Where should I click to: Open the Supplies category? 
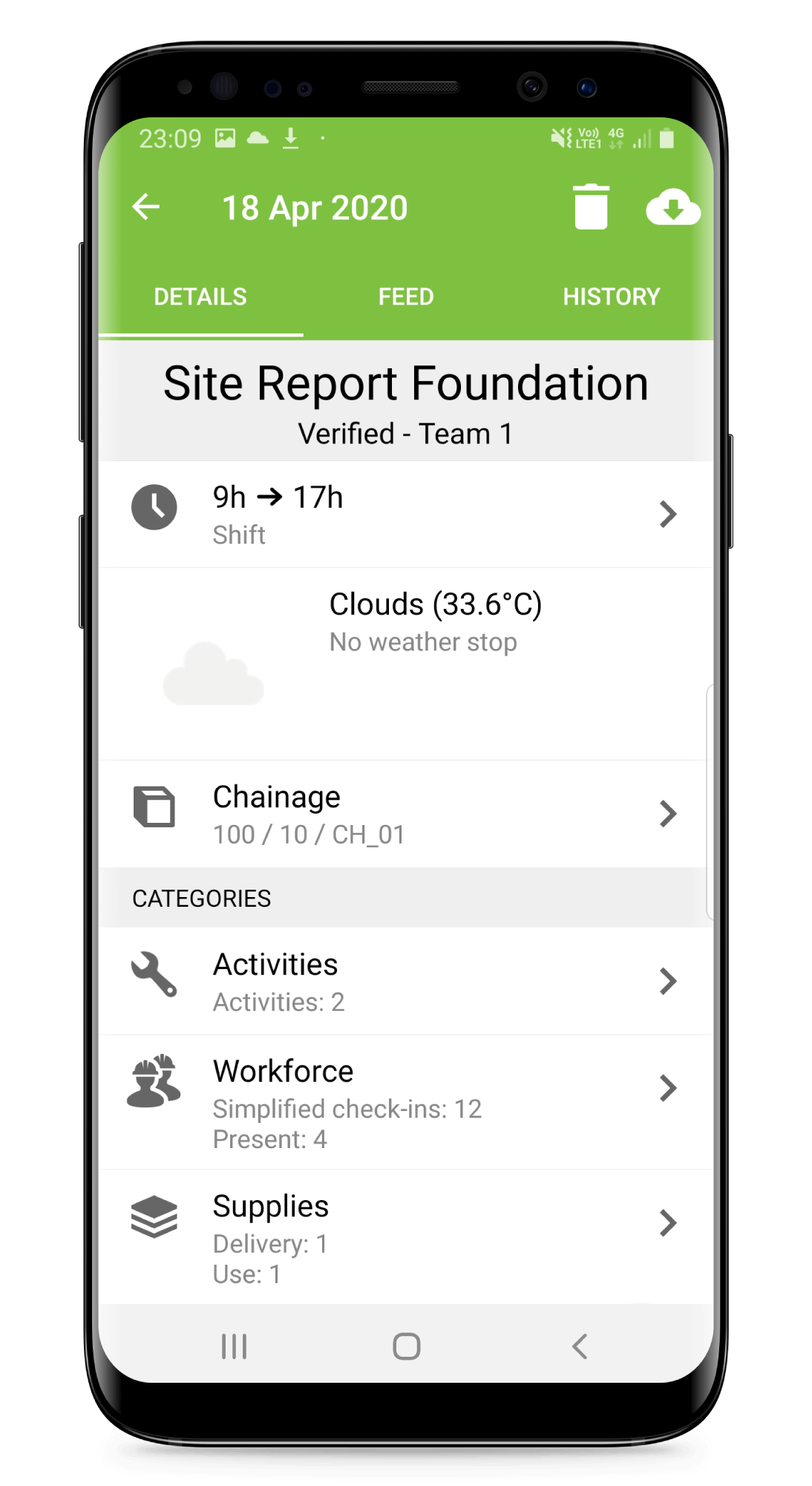(x=405, y=1237)
